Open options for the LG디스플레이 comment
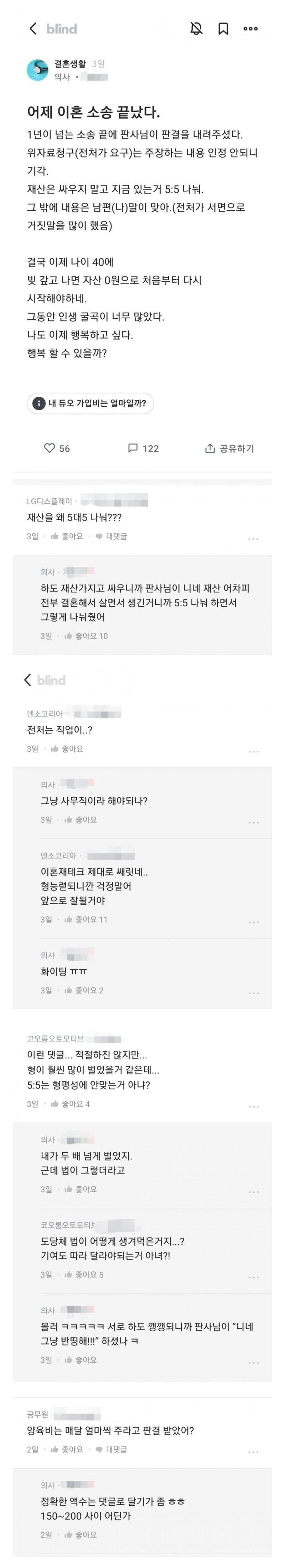The image size is (285, 1568). tap(253, 539)
